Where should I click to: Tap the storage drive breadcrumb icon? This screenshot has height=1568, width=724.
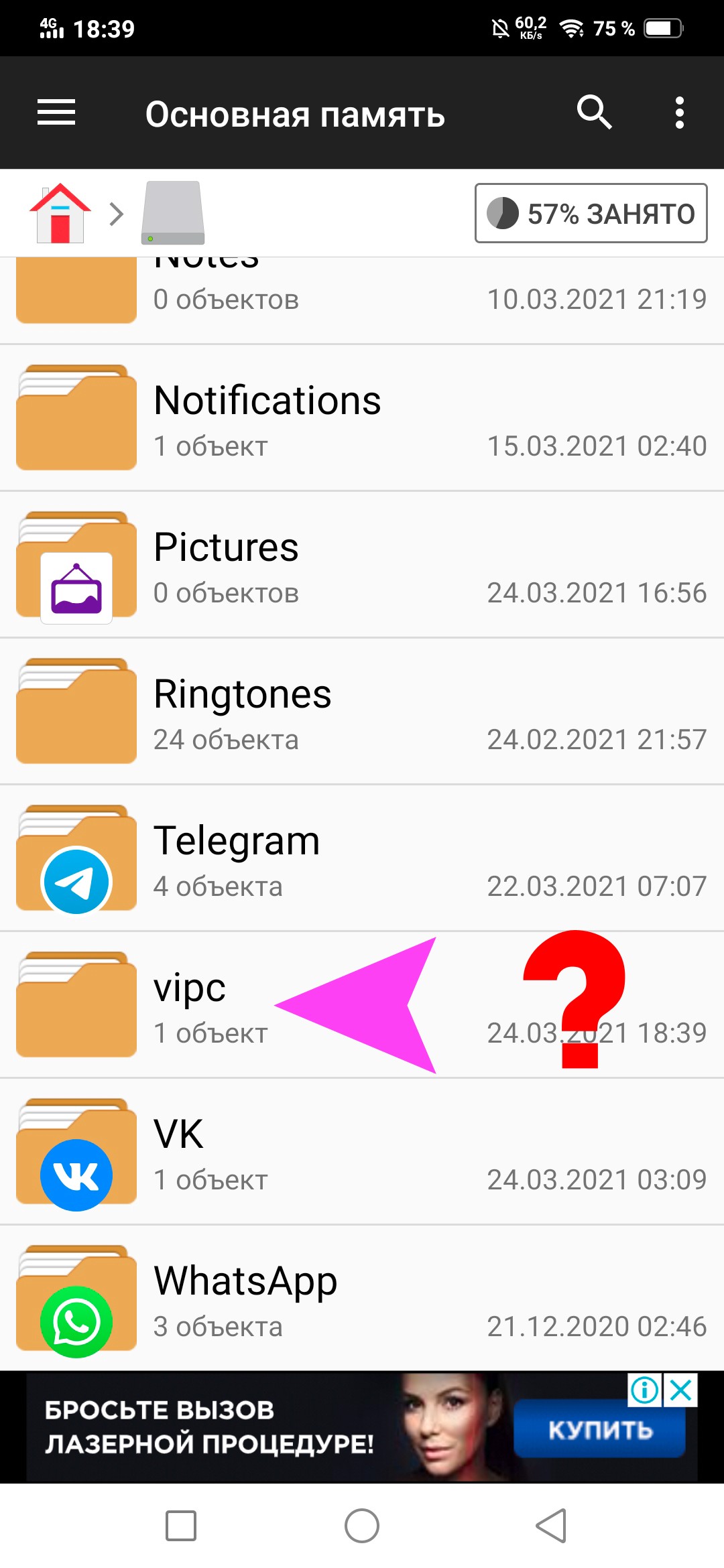point(173,213)
